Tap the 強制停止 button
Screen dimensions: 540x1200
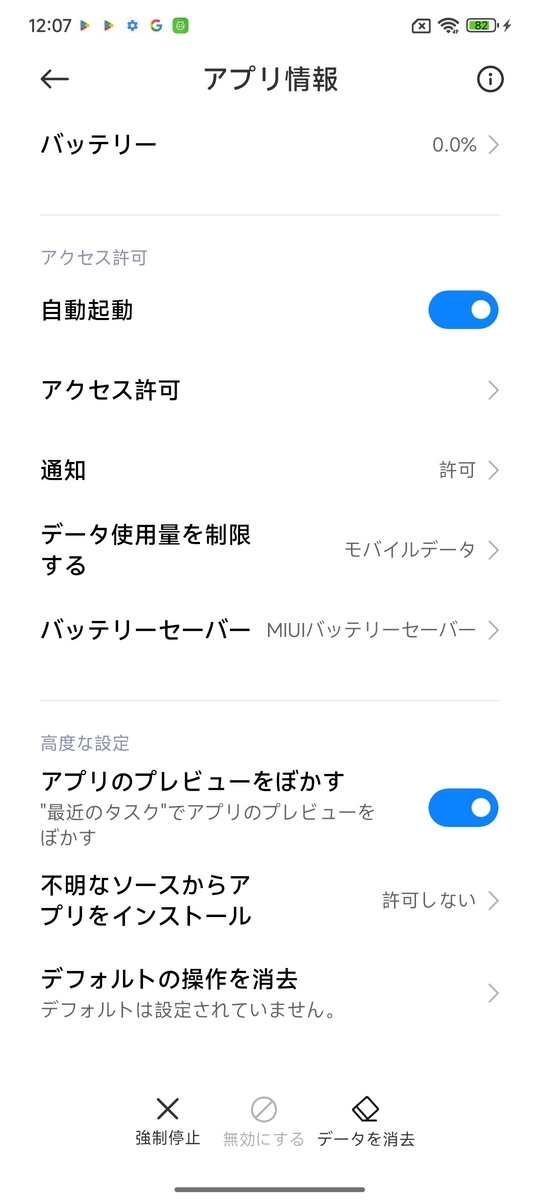(168, 1121)
